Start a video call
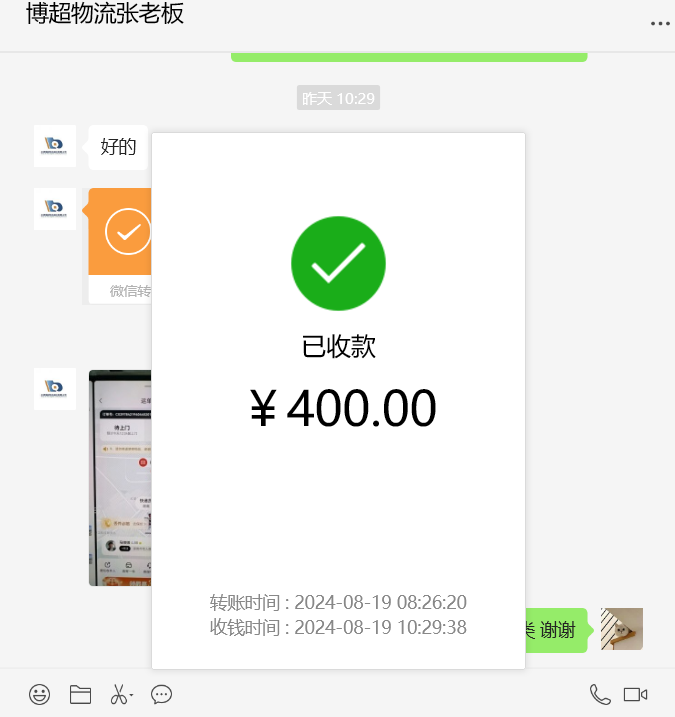Screen dimensions: 675x717 pyautogui.click(x=636, y=694)
